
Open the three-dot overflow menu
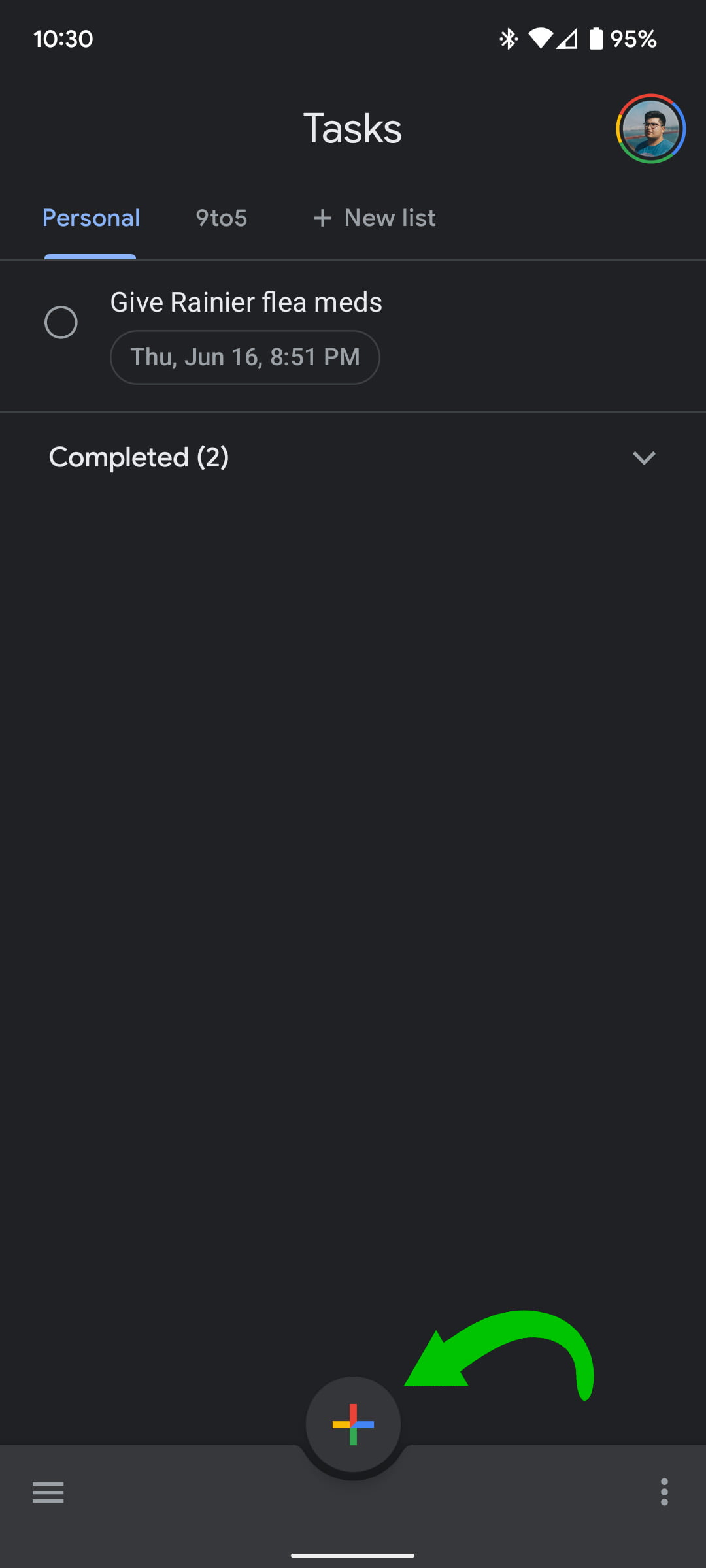point(664,1492)
